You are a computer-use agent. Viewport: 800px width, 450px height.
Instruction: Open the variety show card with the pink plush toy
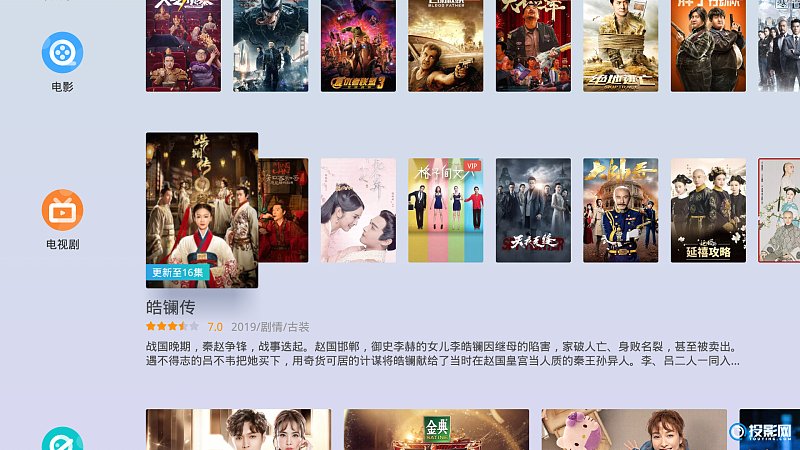(634, 430)
